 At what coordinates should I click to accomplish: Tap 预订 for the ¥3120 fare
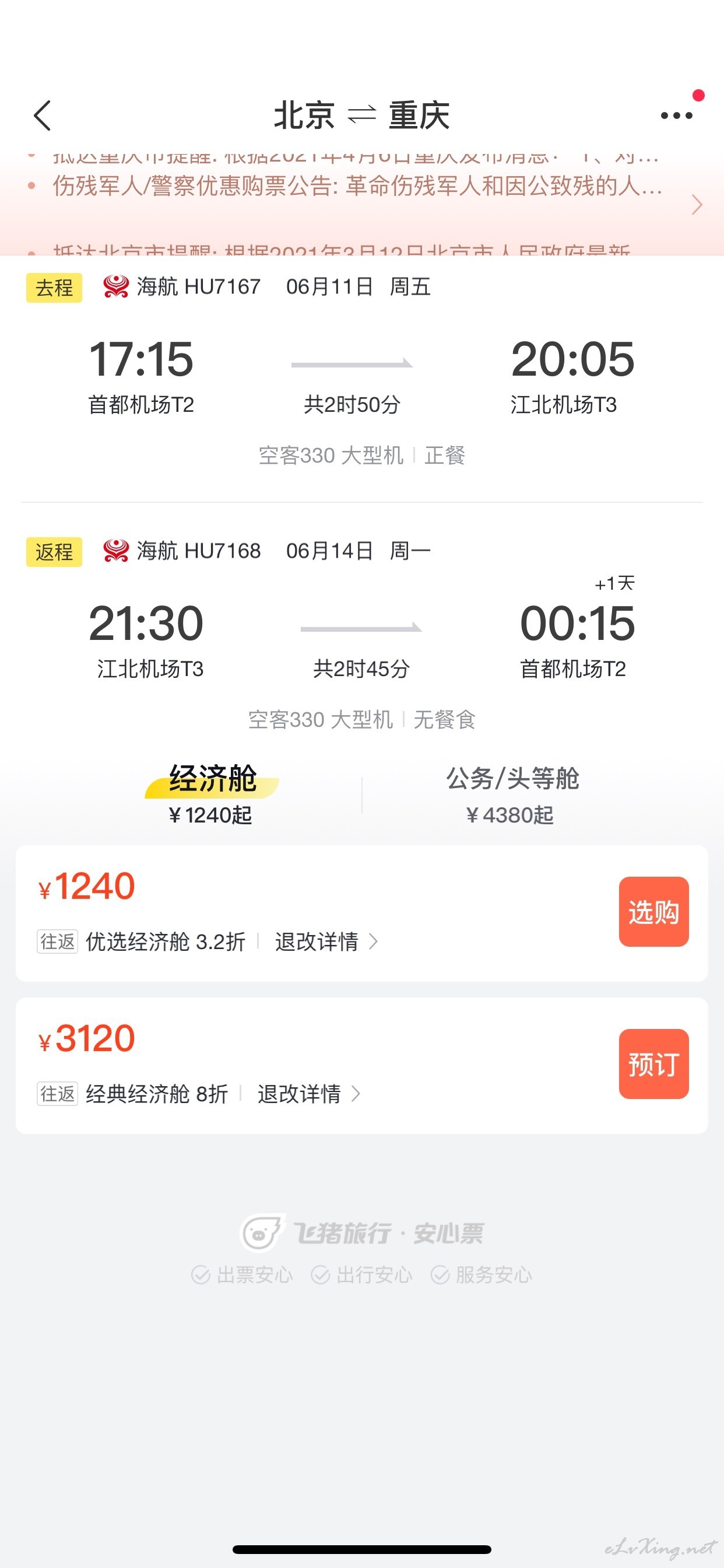tap(653, 1063)
